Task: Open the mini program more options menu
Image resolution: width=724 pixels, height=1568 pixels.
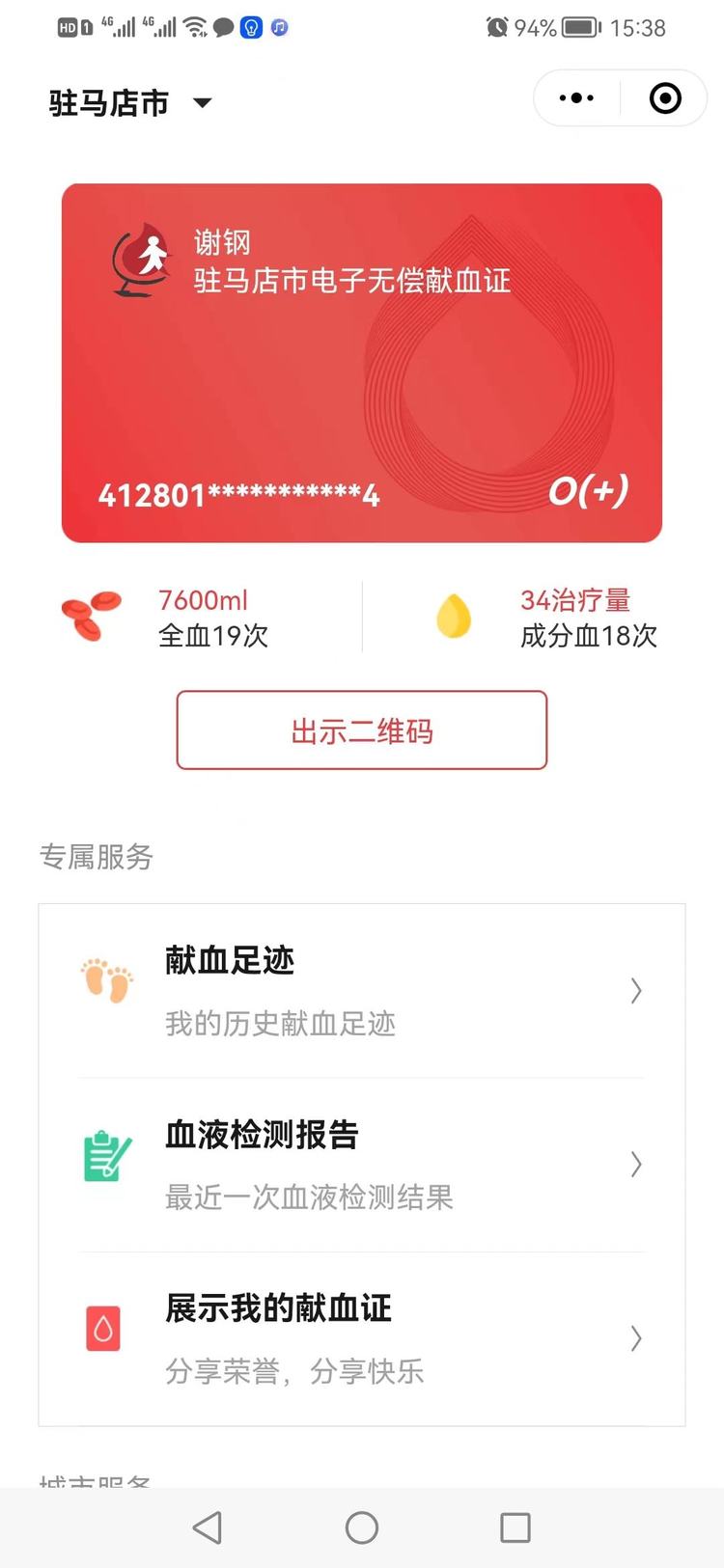Action: click(x=576, y=97)
